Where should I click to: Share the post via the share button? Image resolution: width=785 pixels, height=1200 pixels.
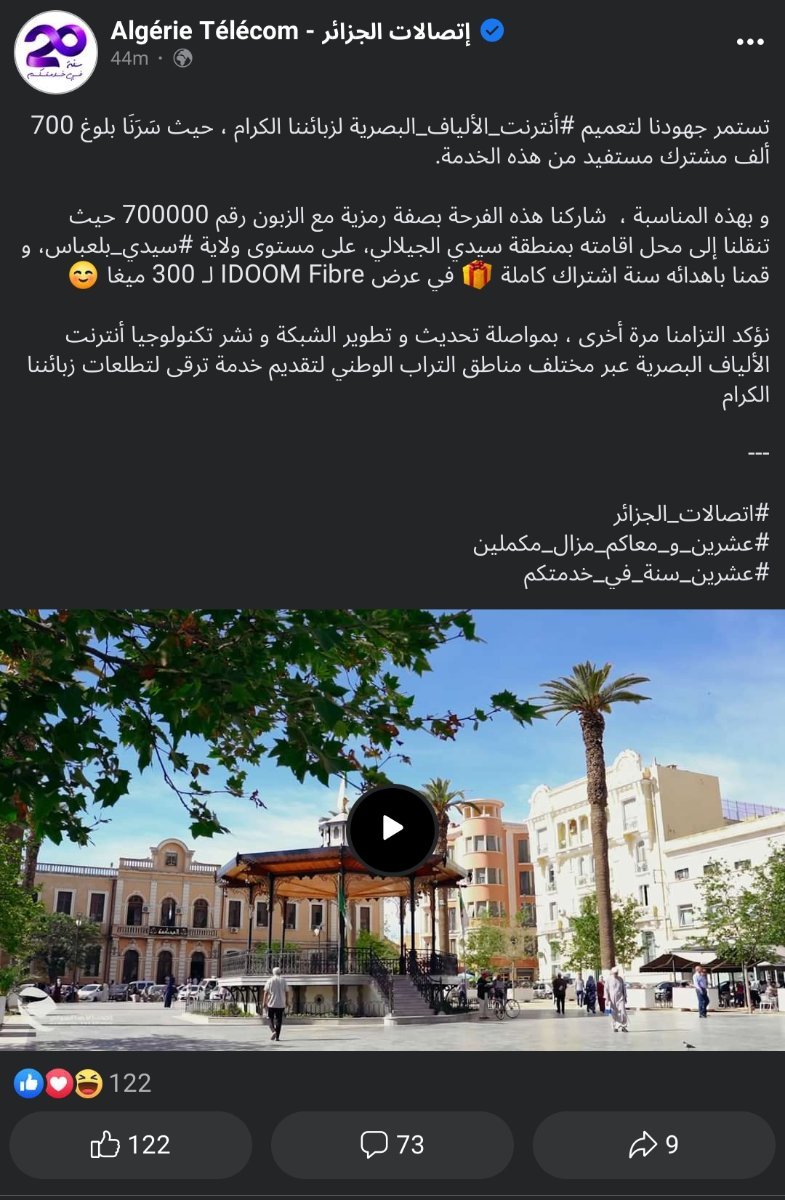coord(653,1145)
